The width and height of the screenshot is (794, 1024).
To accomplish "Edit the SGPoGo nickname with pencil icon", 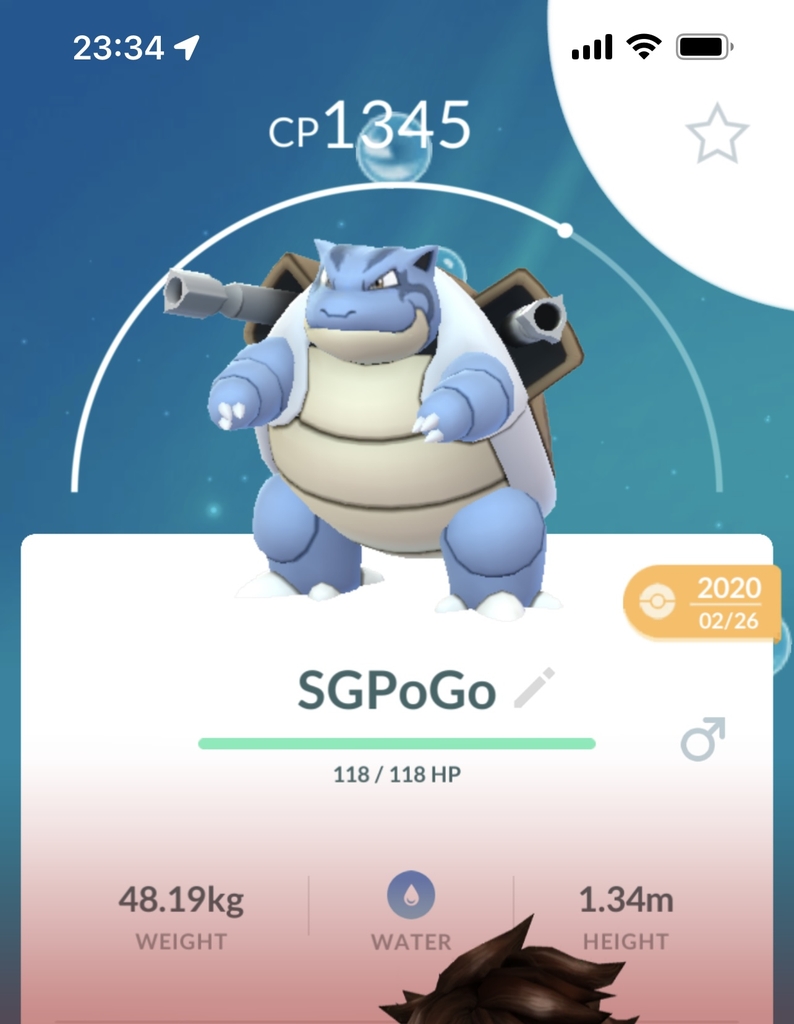I will (x=534, y=689).
